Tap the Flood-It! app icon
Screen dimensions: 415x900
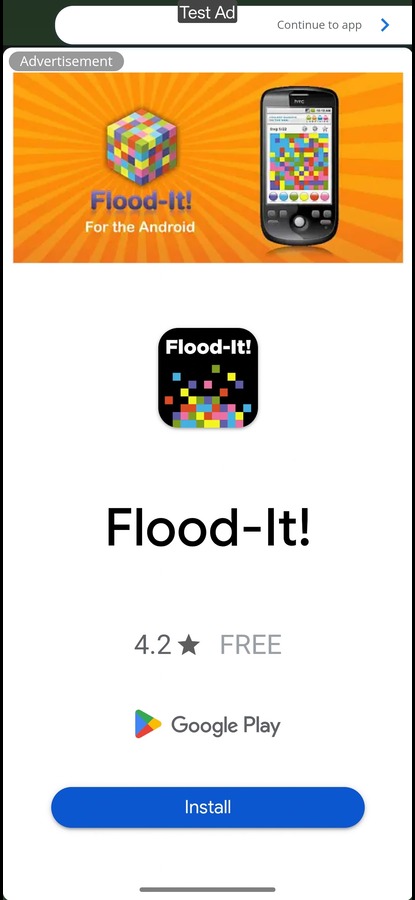(208, 378)
